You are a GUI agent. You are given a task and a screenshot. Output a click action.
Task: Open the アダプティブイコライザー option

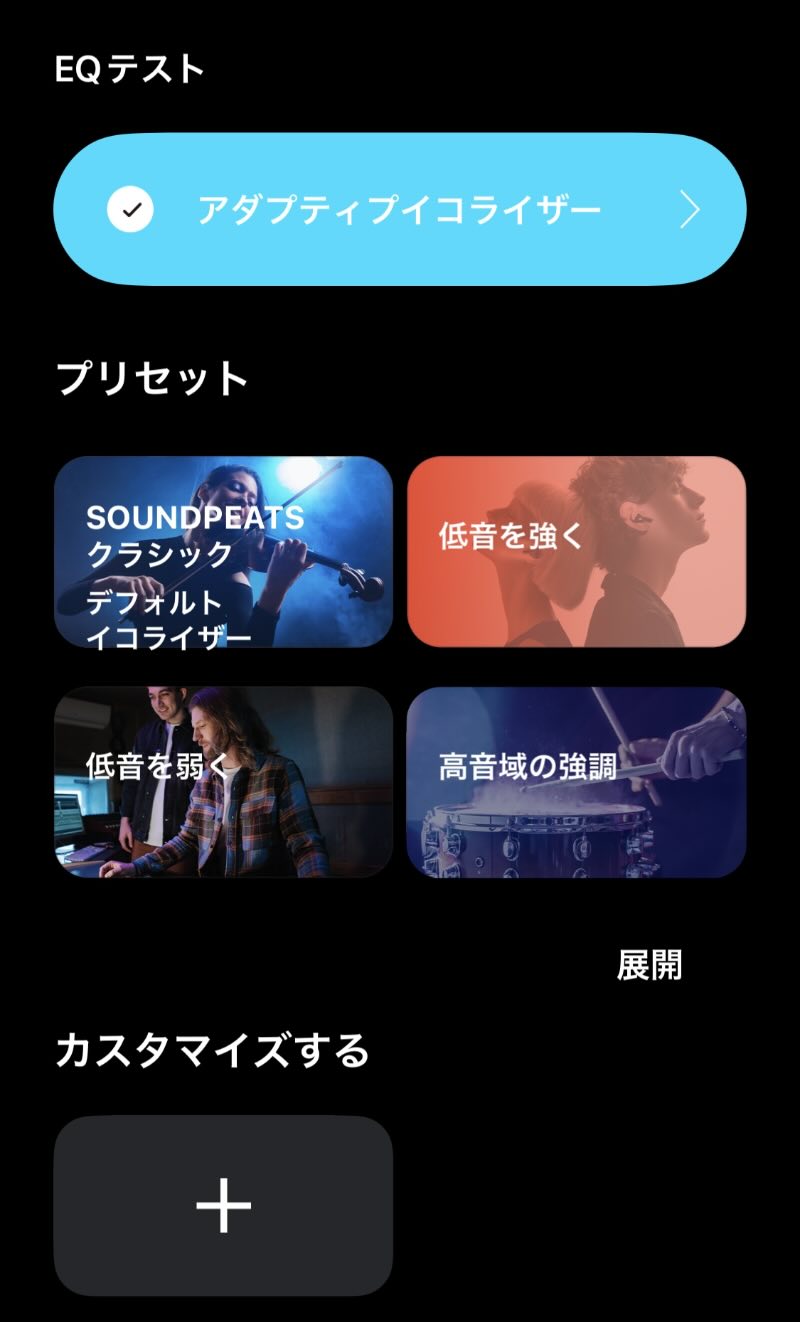399,210
